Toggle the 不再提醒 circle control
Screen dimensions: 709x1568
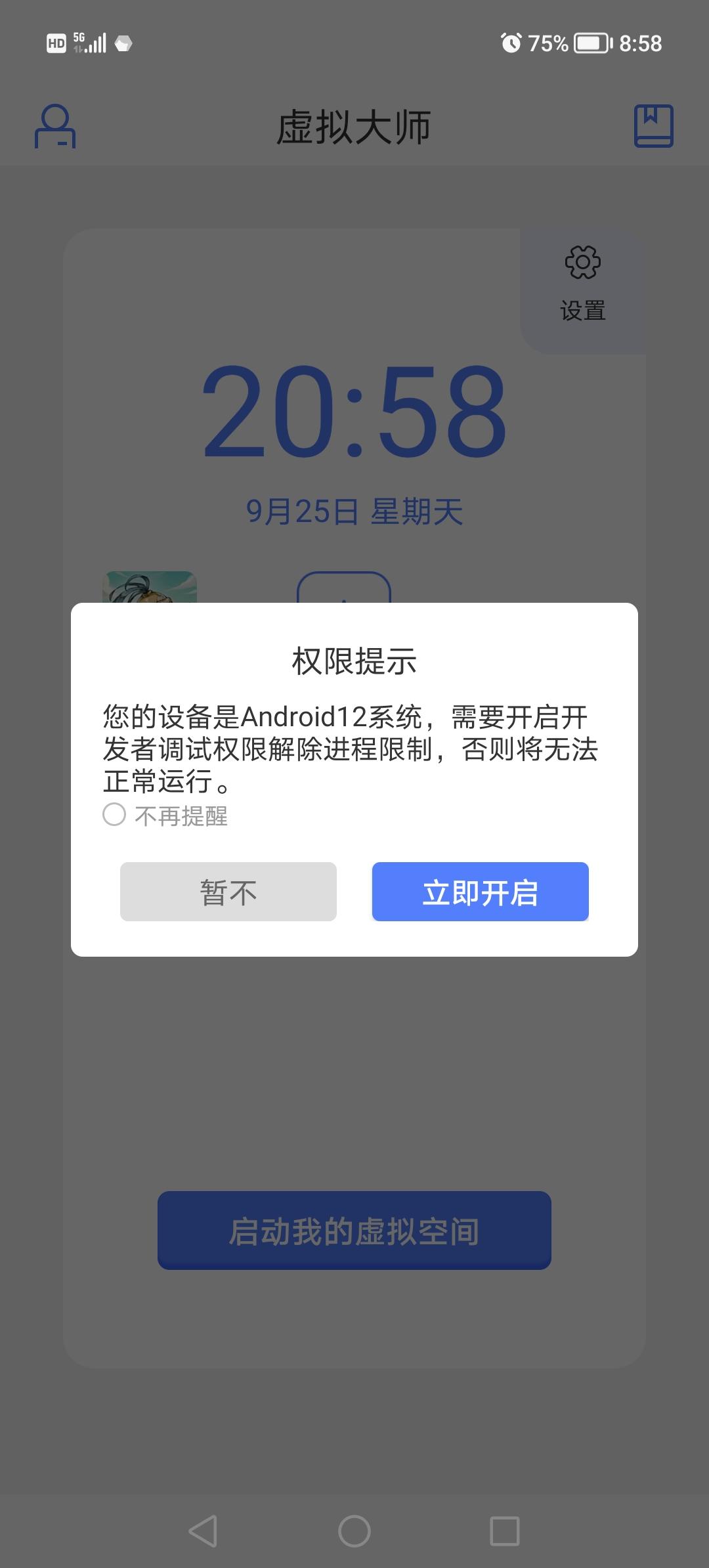(114, 815)
